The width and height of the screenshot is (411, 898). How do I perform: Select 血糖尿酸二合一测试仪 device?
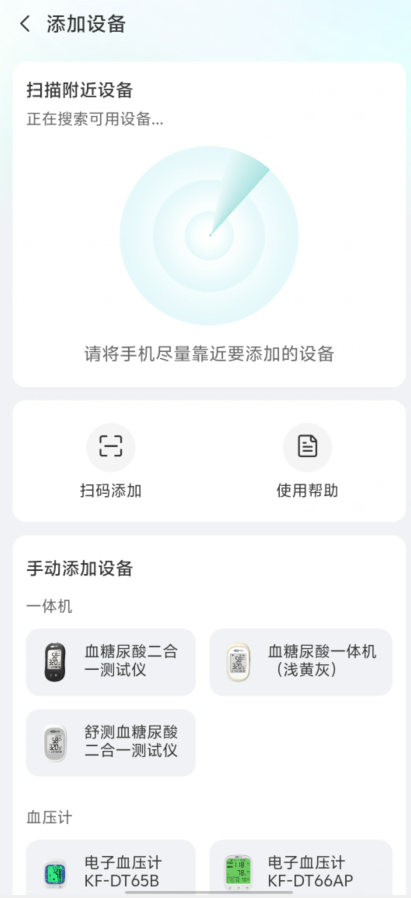110,662
